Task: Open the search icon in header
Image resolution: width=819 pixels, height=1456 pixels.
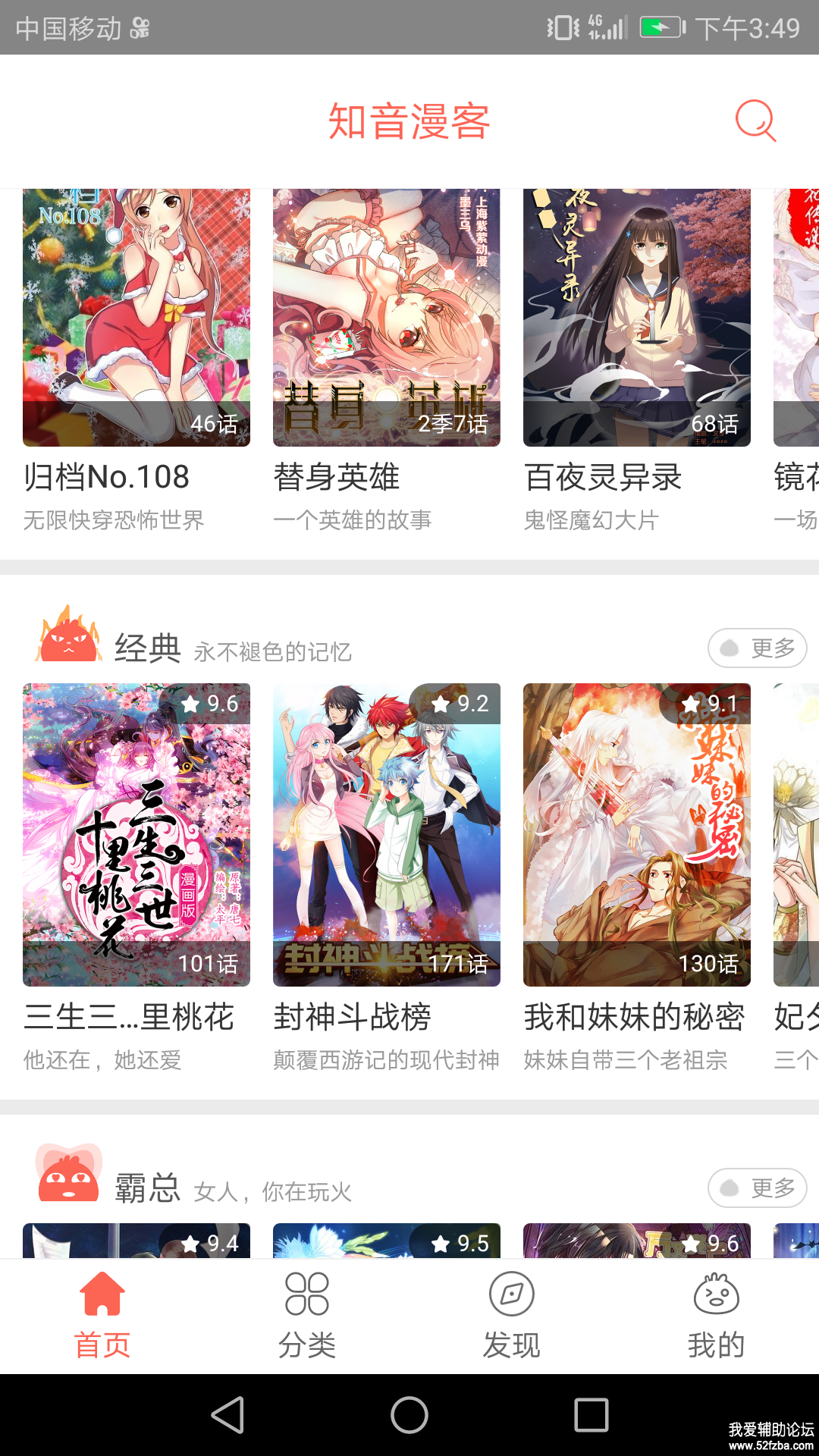Action: pyautogui.click(x=755, y=121)
